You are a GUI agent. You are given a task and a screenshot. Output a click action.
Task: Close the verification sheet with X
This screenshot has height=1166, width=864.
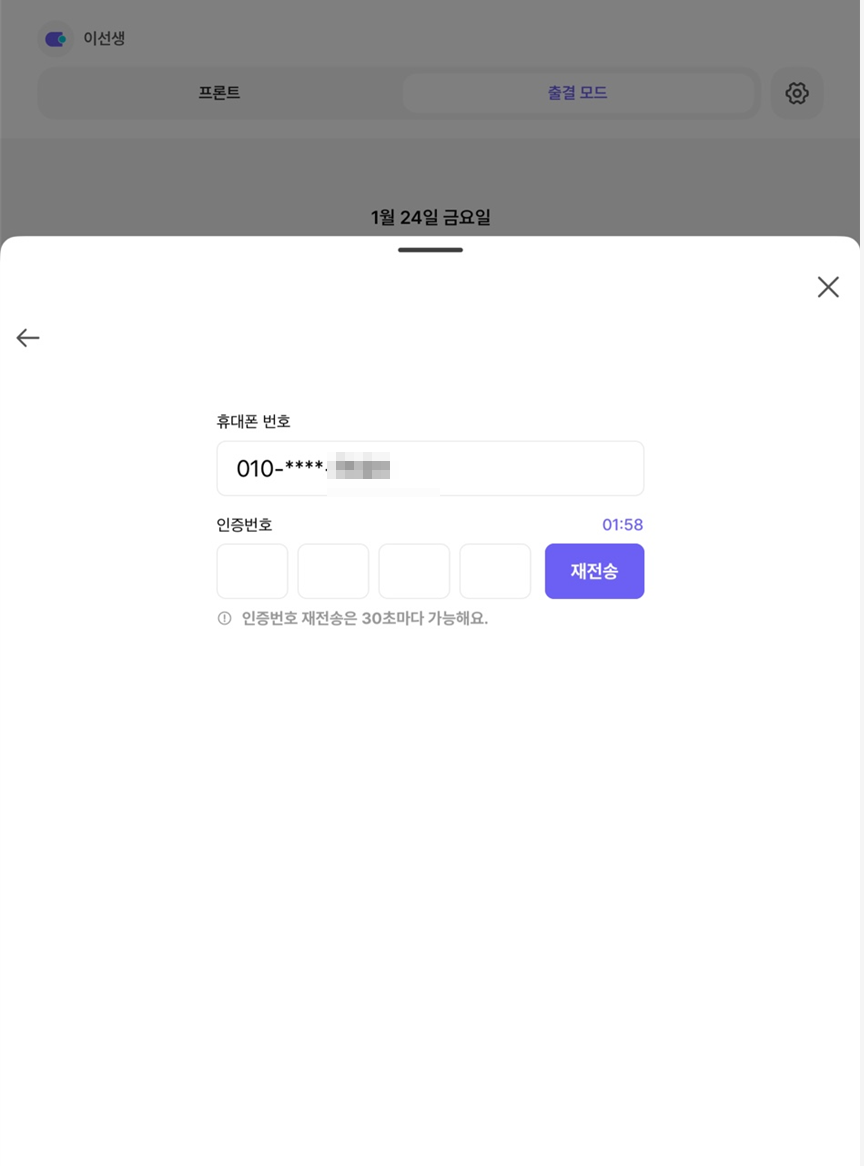coord(828,288)
